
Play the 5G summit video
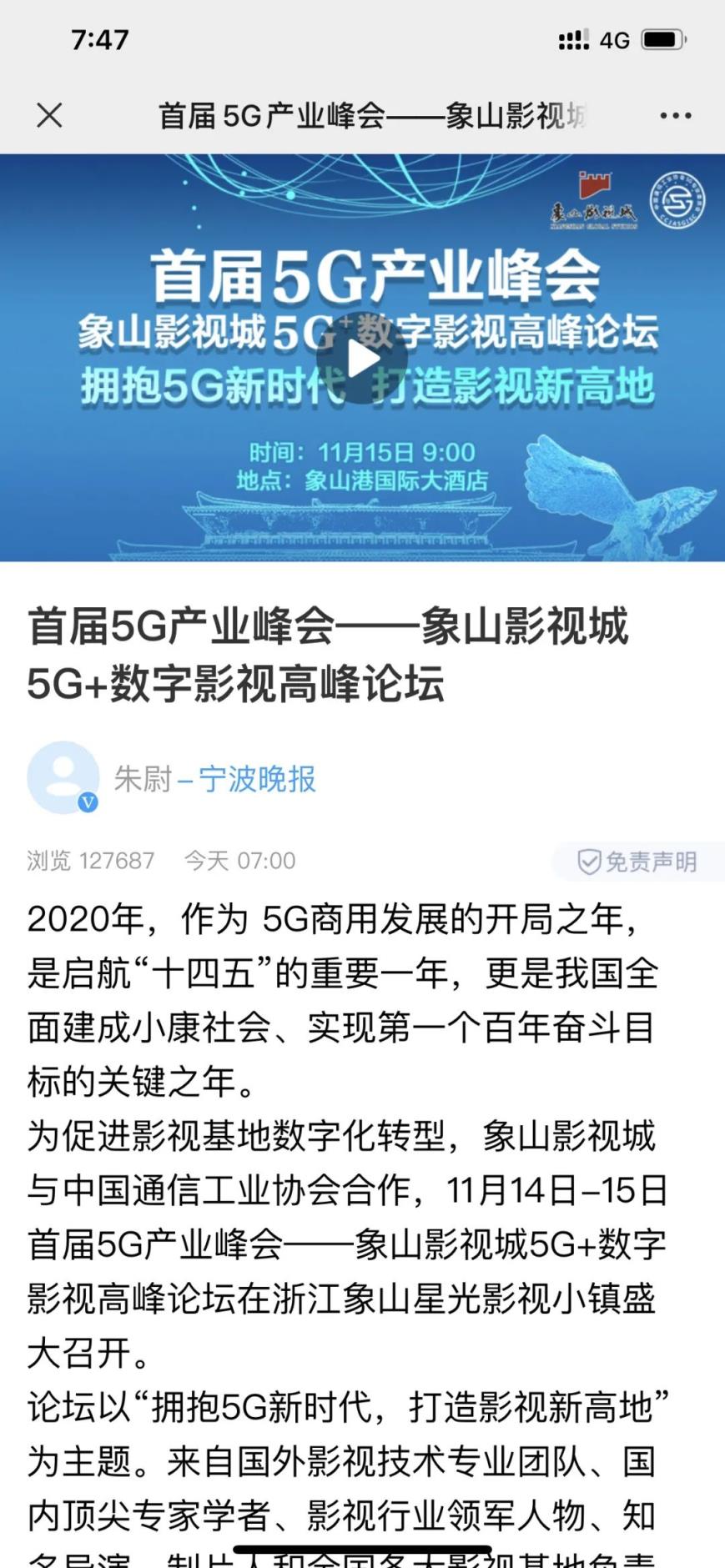361,359
